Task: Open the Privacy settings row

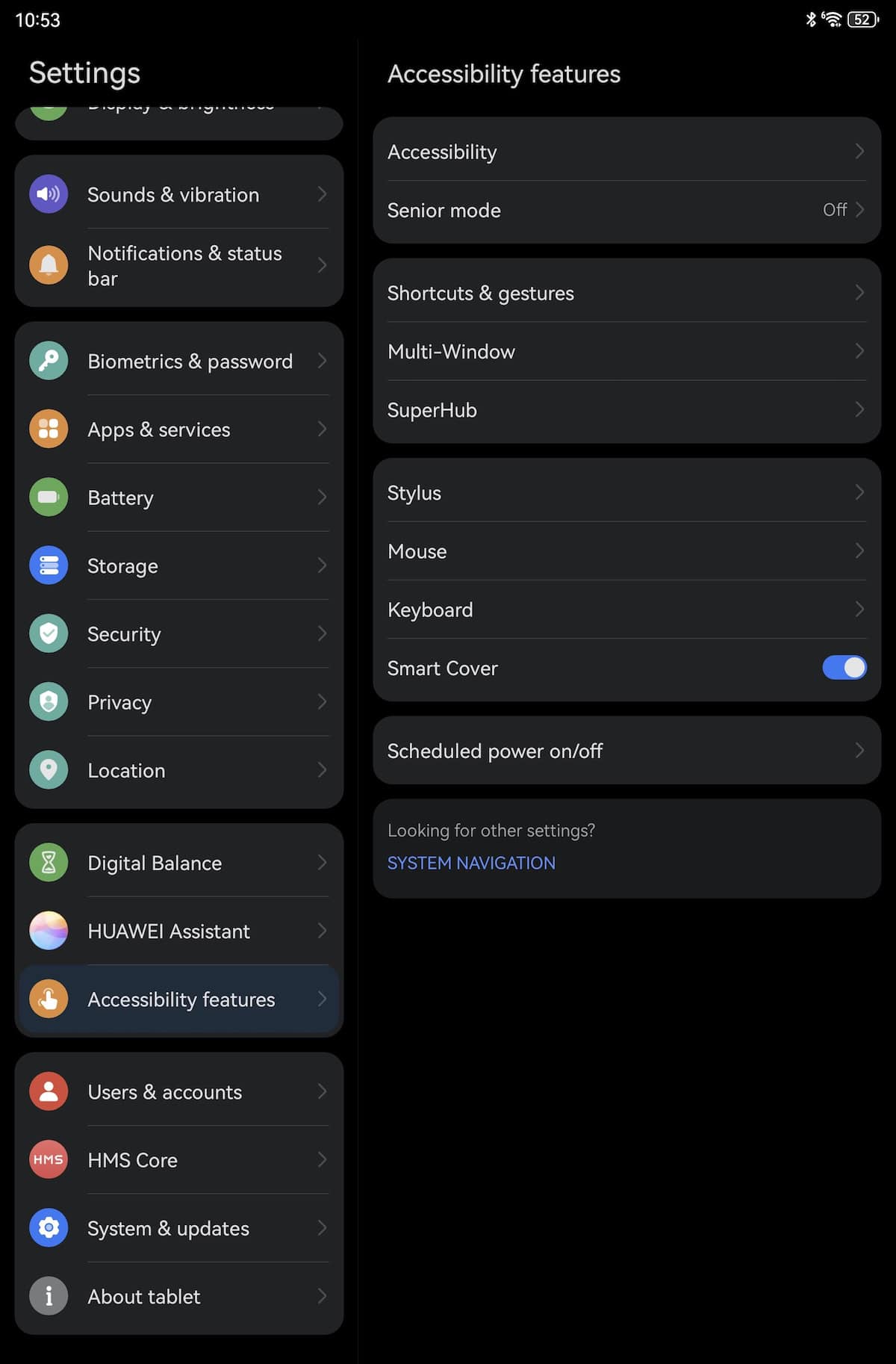Action: (179, 702)
